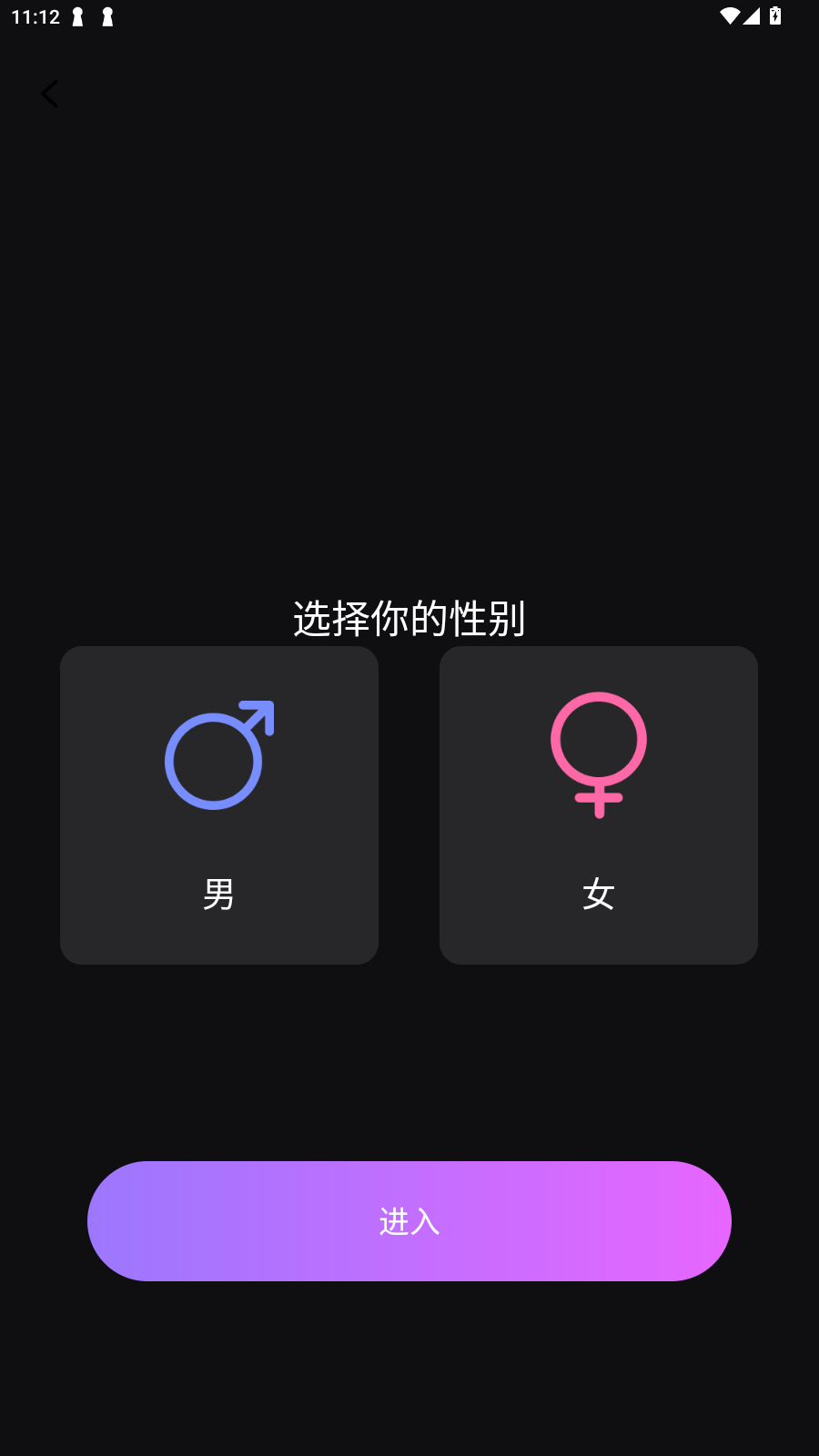Viewport: 819px width, 1456px height.
Task: Tap the dark card containing the female symbol
Action: point(598,804)
